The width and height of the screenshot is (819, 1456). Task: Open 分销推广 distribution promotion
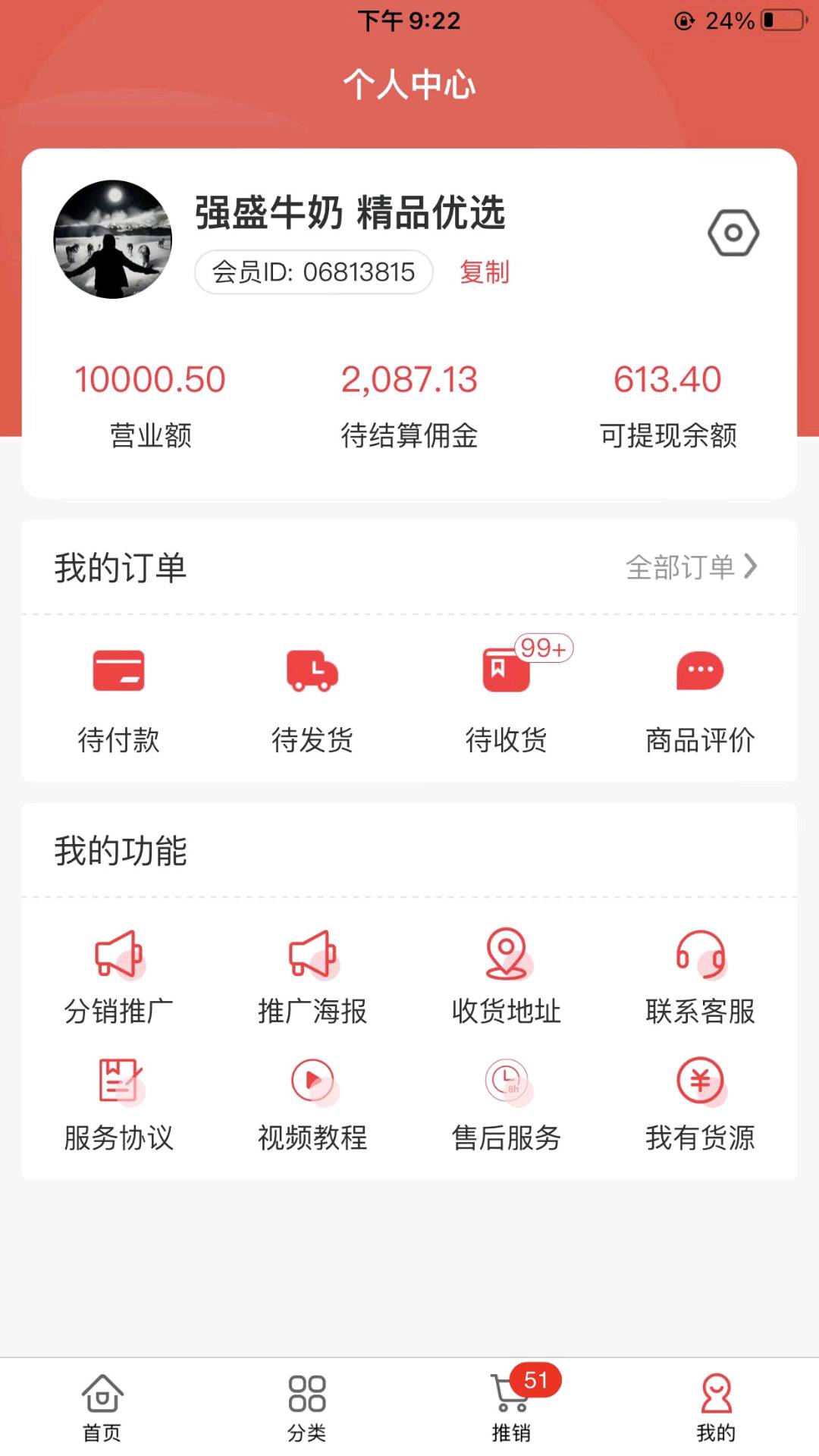click(x=119, y=977)
